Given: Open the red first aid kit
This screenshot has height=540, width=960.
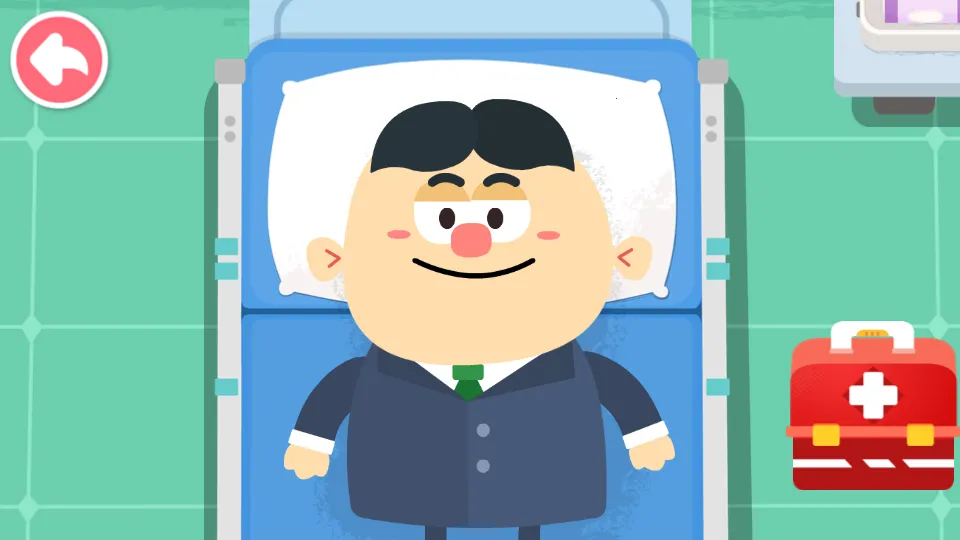Looking at the screenshot, I should pos(872,410).
